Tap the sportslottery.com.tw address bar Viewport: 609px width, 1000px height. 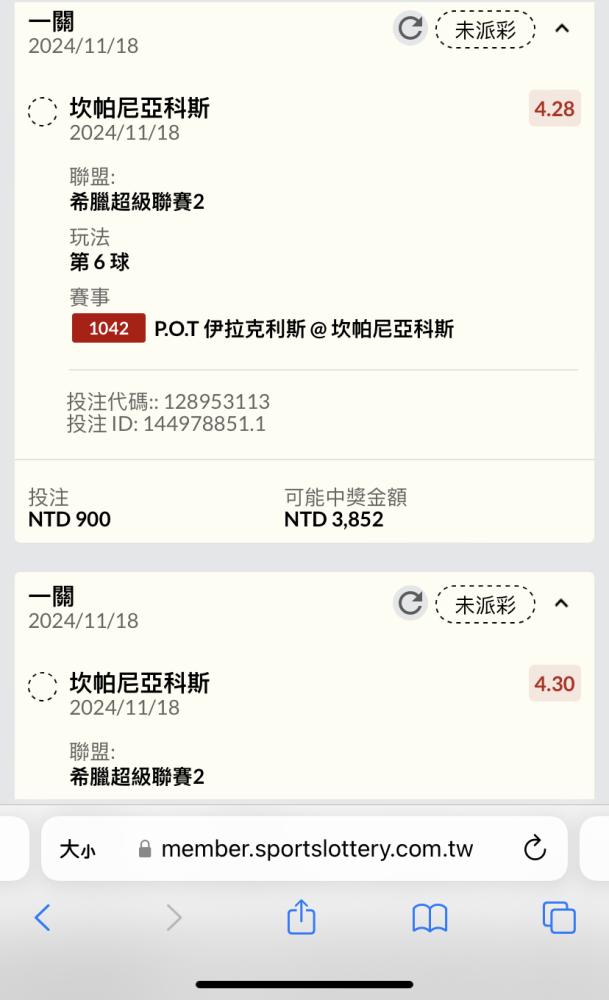[x=305, y=849]
